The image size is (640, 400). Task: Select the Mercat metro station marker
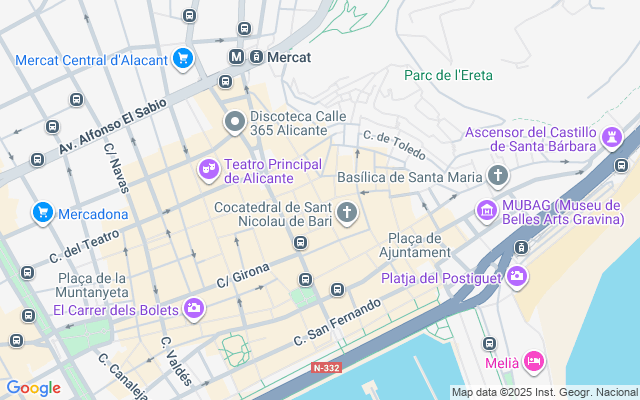pyautogui.click(x=237, y=57)
